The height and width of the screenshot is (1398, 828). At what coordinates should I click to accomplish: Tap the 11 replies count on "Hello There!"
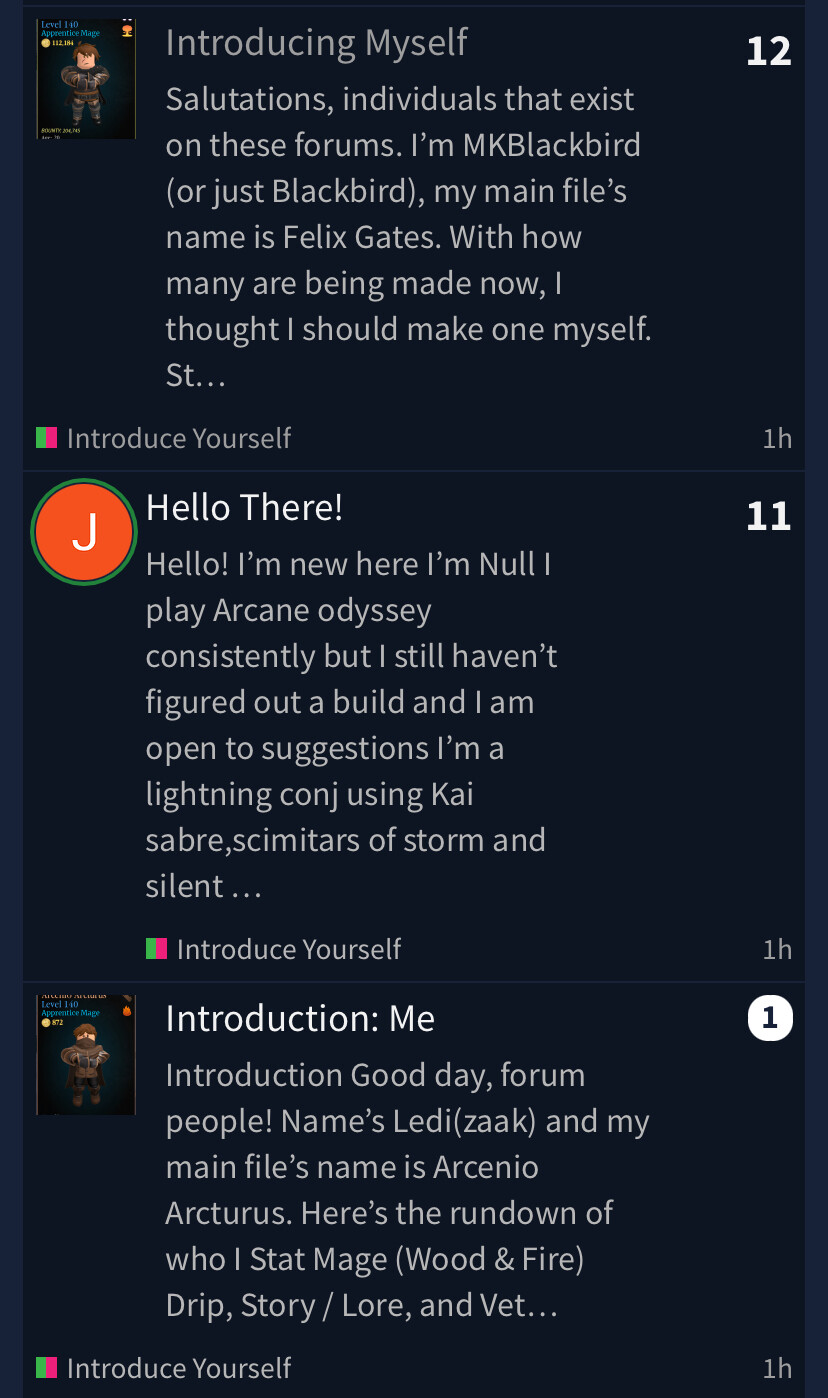coord(769,516)
